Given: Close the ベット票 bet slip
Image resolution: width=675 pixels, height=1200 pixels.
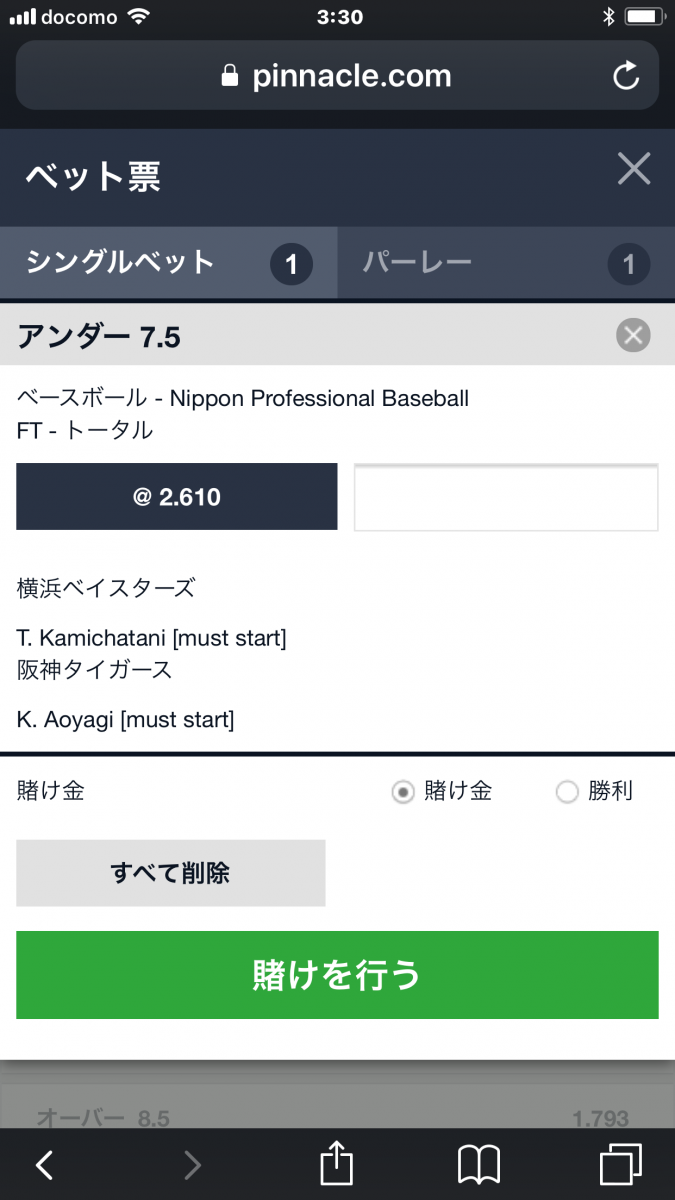Looking at the screenshot, I should pos(634,169).
